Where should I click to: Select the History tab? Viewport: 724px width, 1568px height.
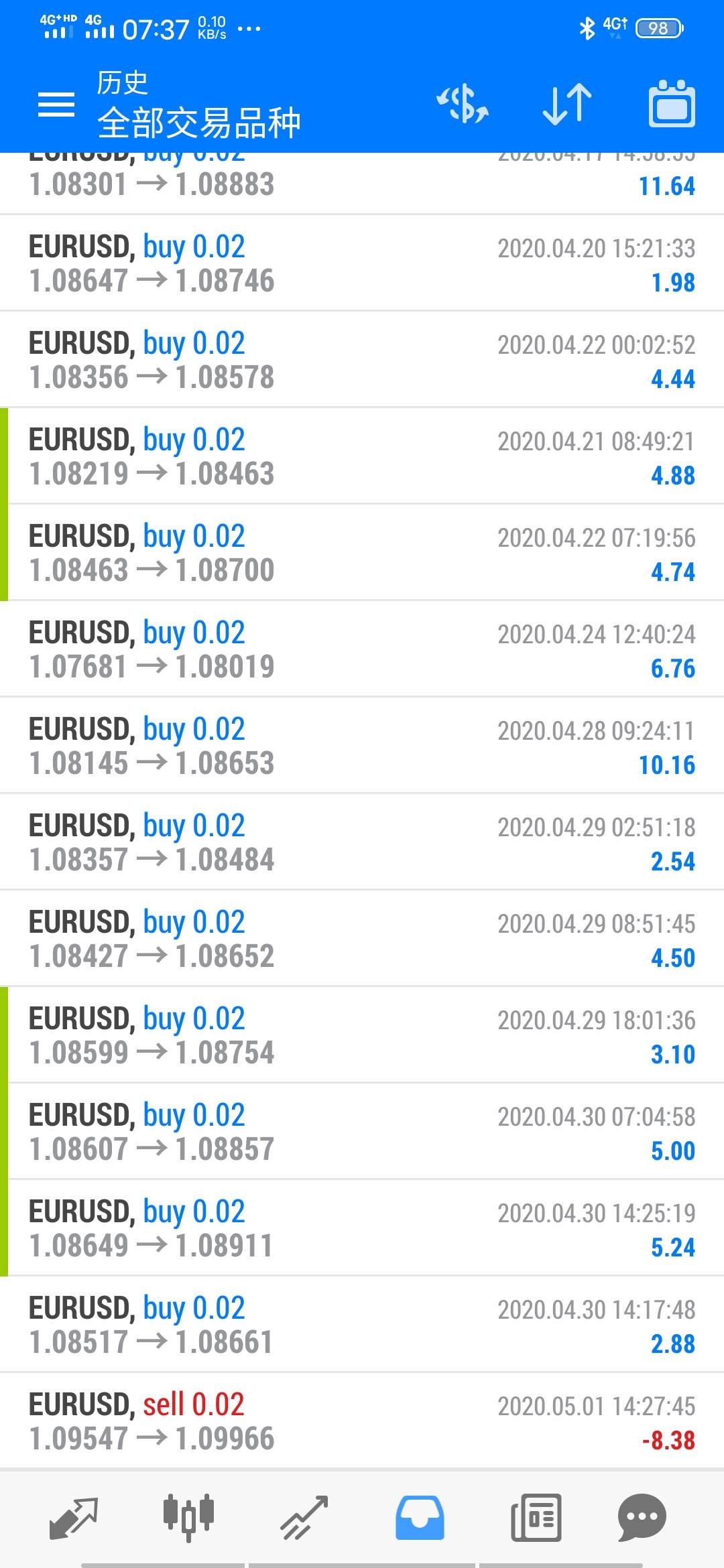pos(420,1517)
